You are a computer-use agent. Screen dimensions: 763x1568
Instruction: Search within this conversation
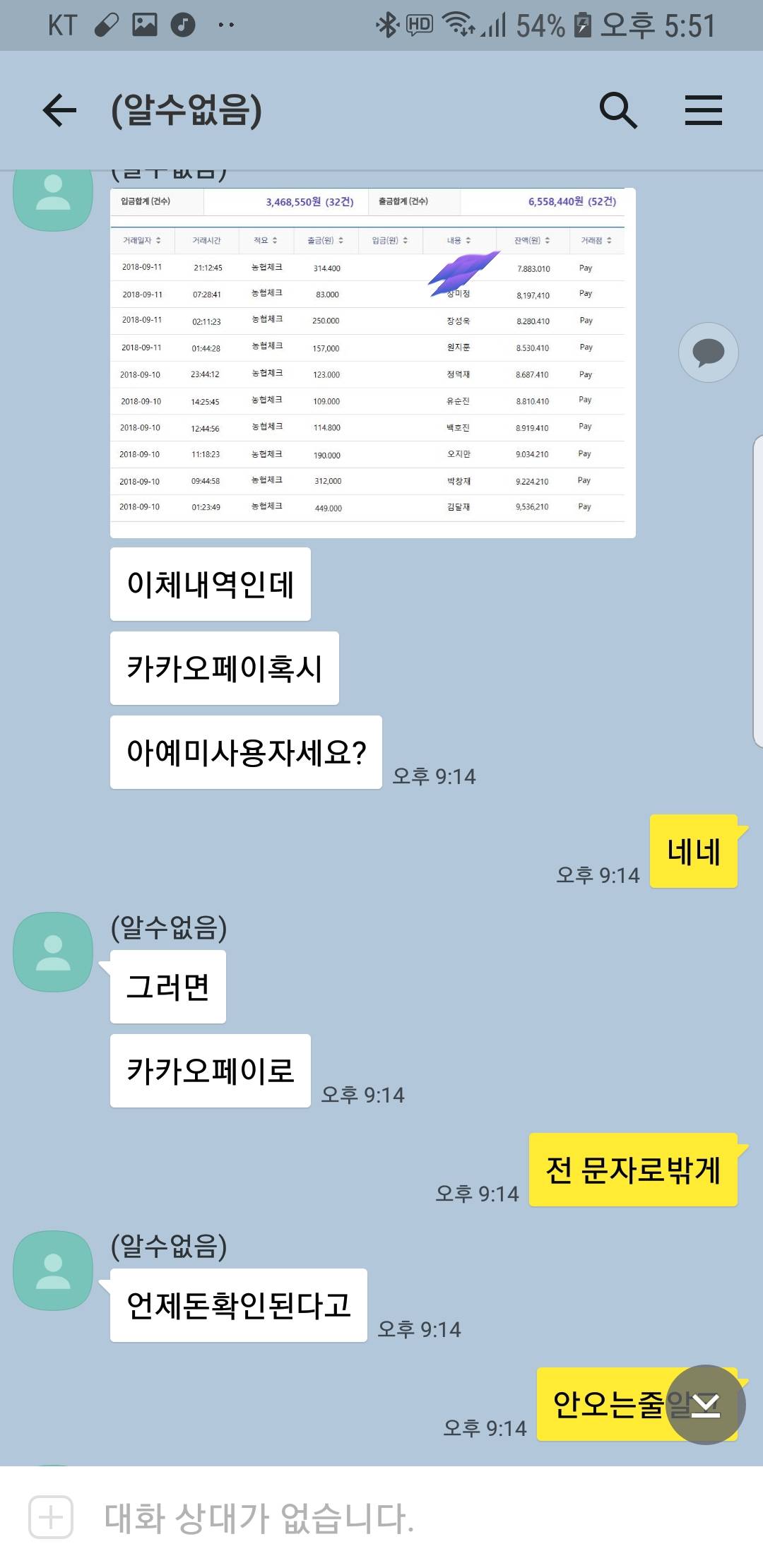[x=618, y=110]
